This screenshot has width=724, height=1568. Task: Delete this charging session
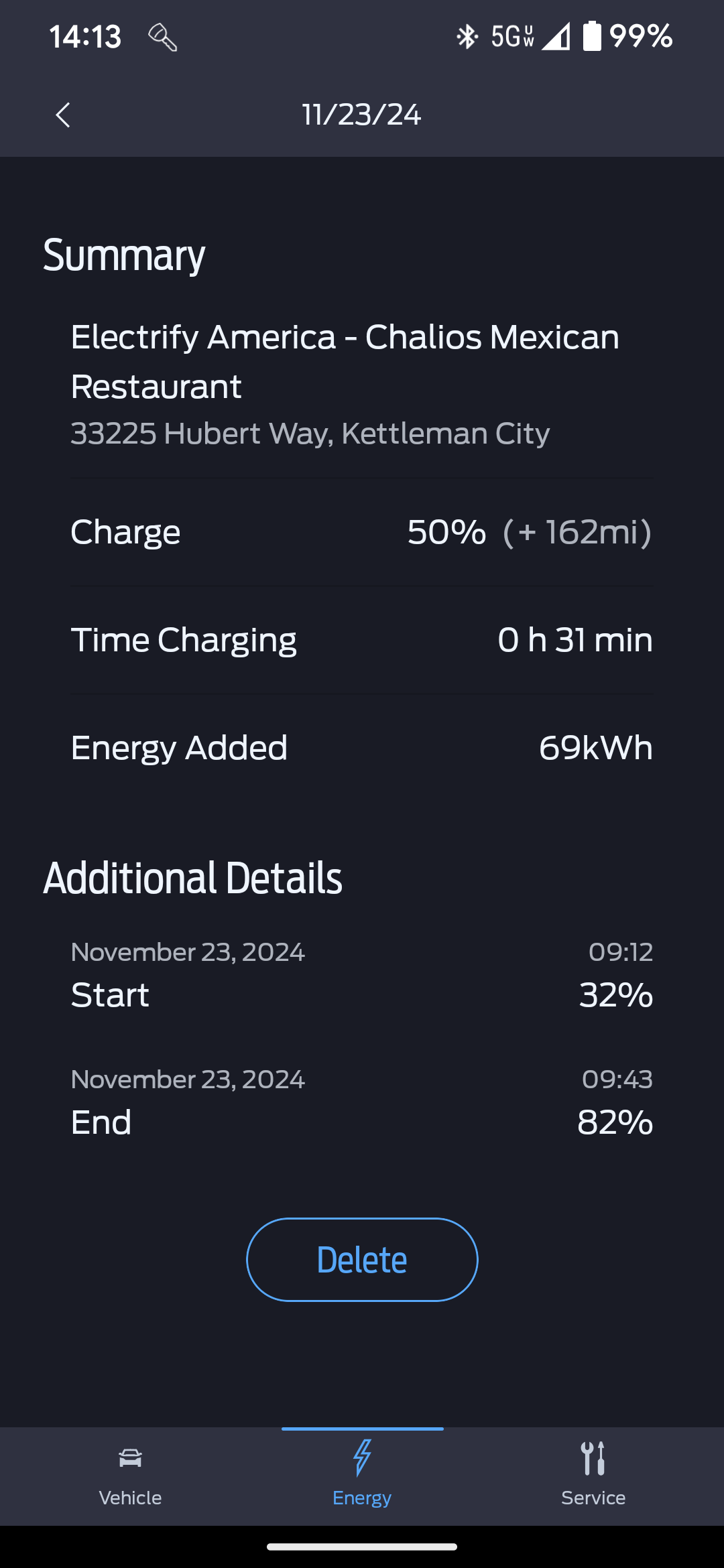362,1260
